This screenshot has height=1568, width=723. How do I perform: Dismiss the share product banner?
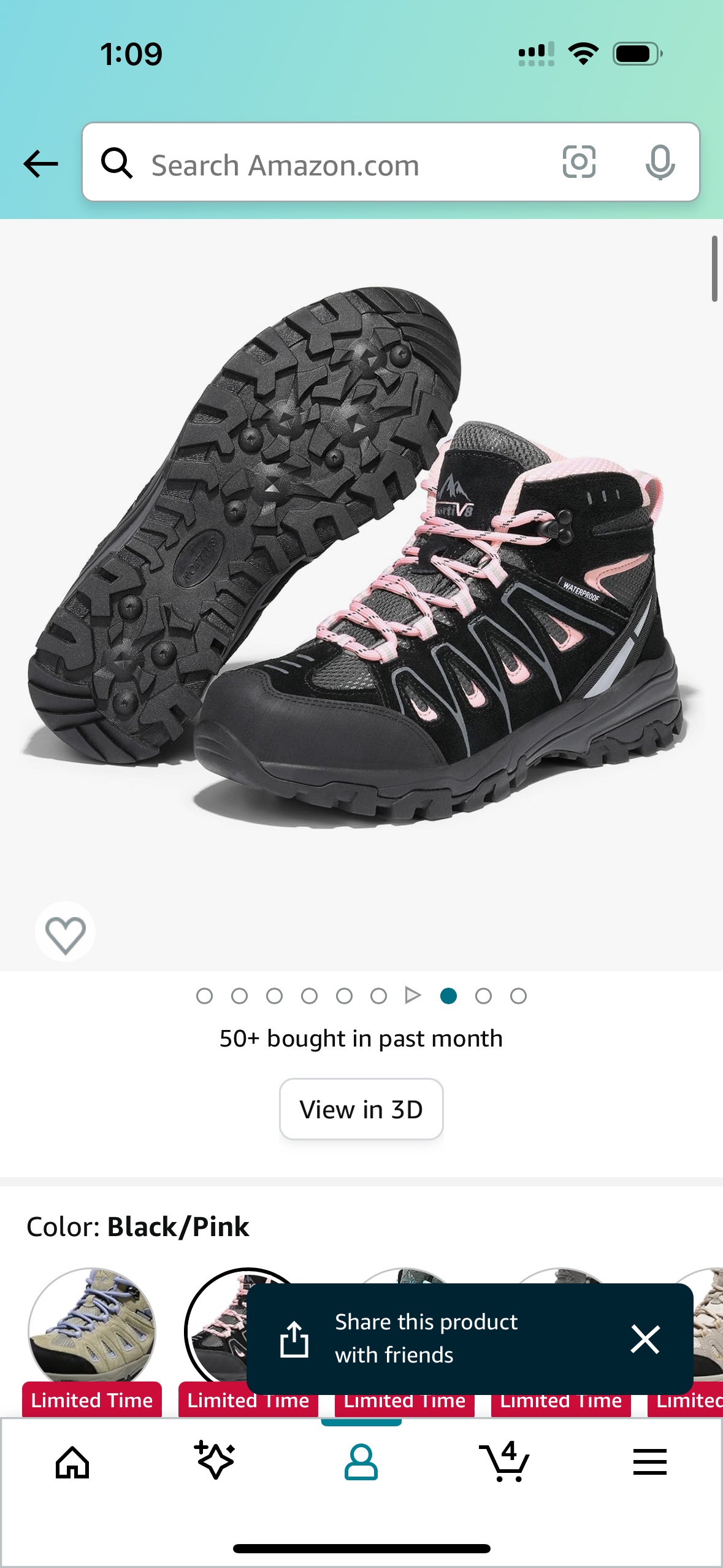point(645,1339)
